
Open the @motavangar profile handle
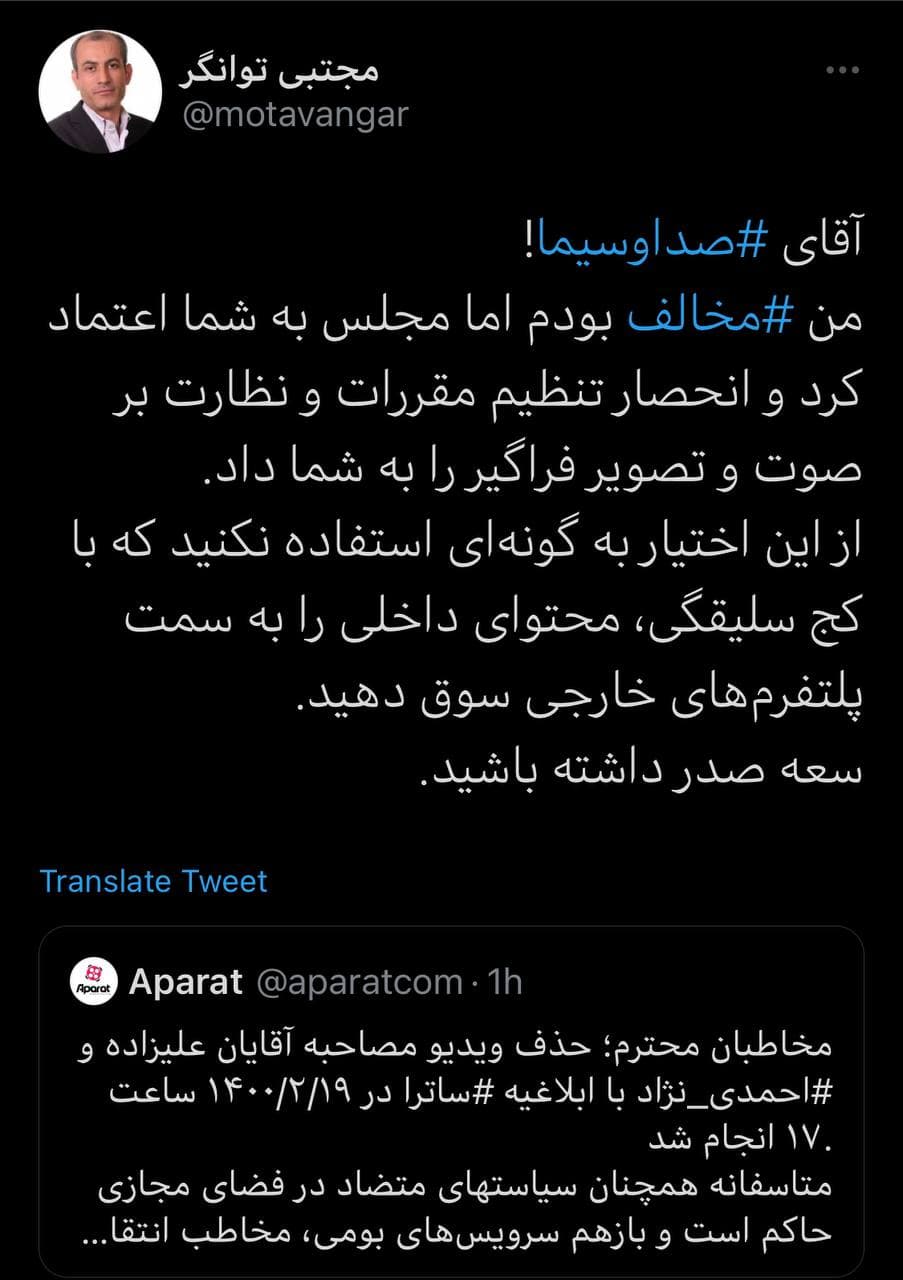(x=297, y=114)
